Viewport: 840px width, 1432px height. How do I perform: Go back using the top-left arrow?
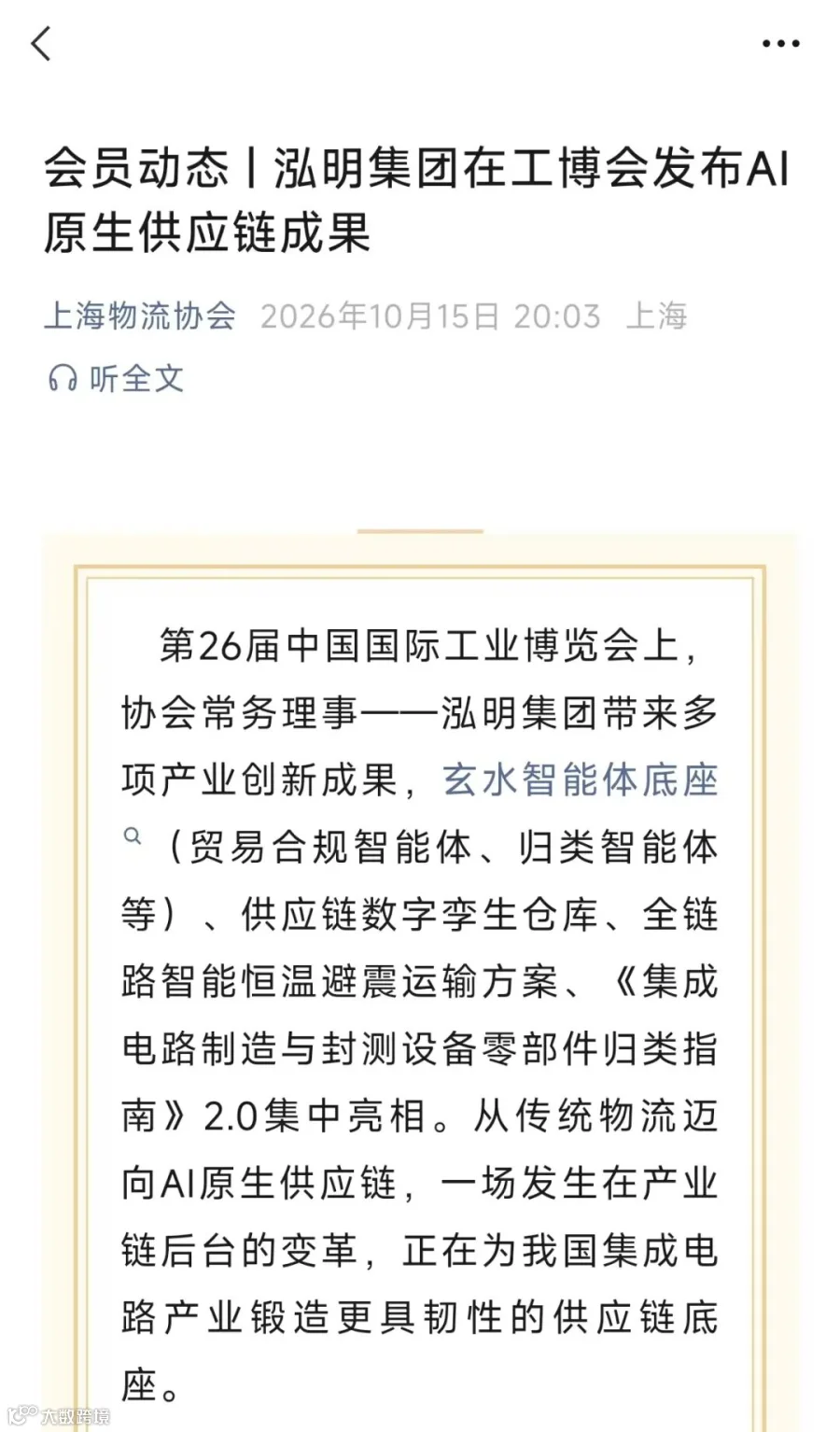click(x=41, y=43)
